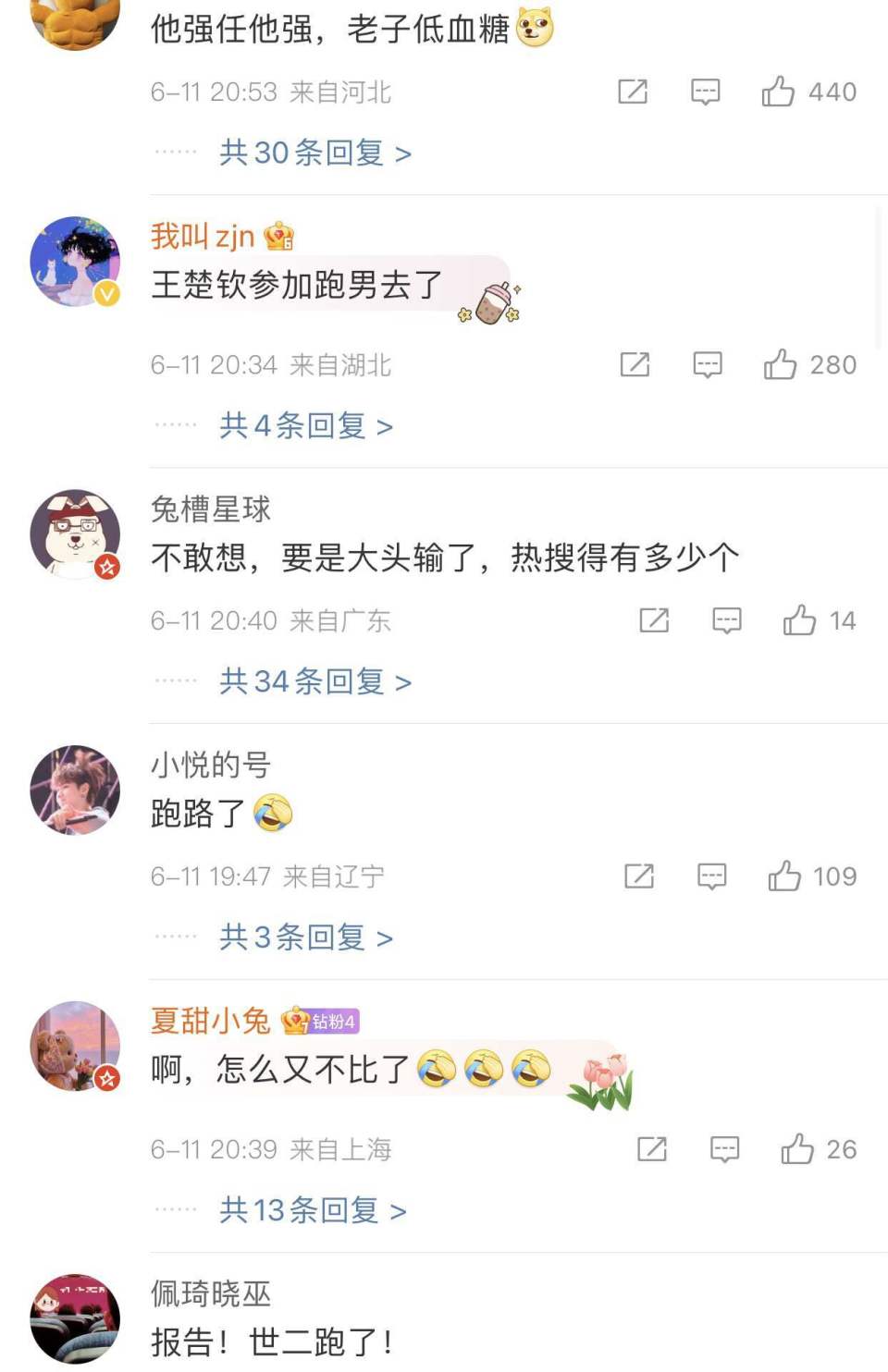888x1372 pixels.
Task: Expand the 共13条回复 replies
Action: (x=313, y=1210)
